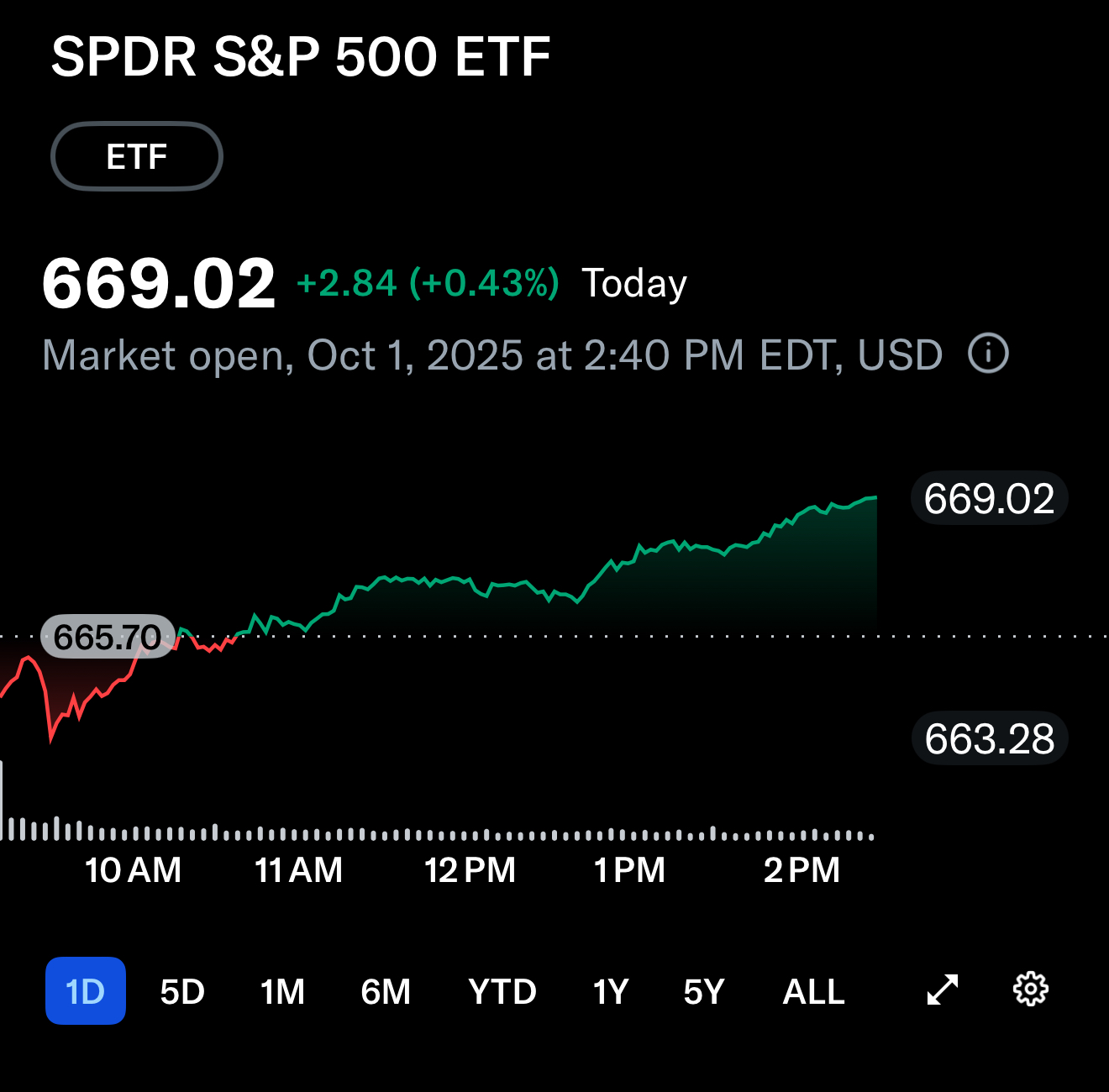Screen dimensions: 1109x1092
Task: Display the 5Y chart
Action: point(704,992)
